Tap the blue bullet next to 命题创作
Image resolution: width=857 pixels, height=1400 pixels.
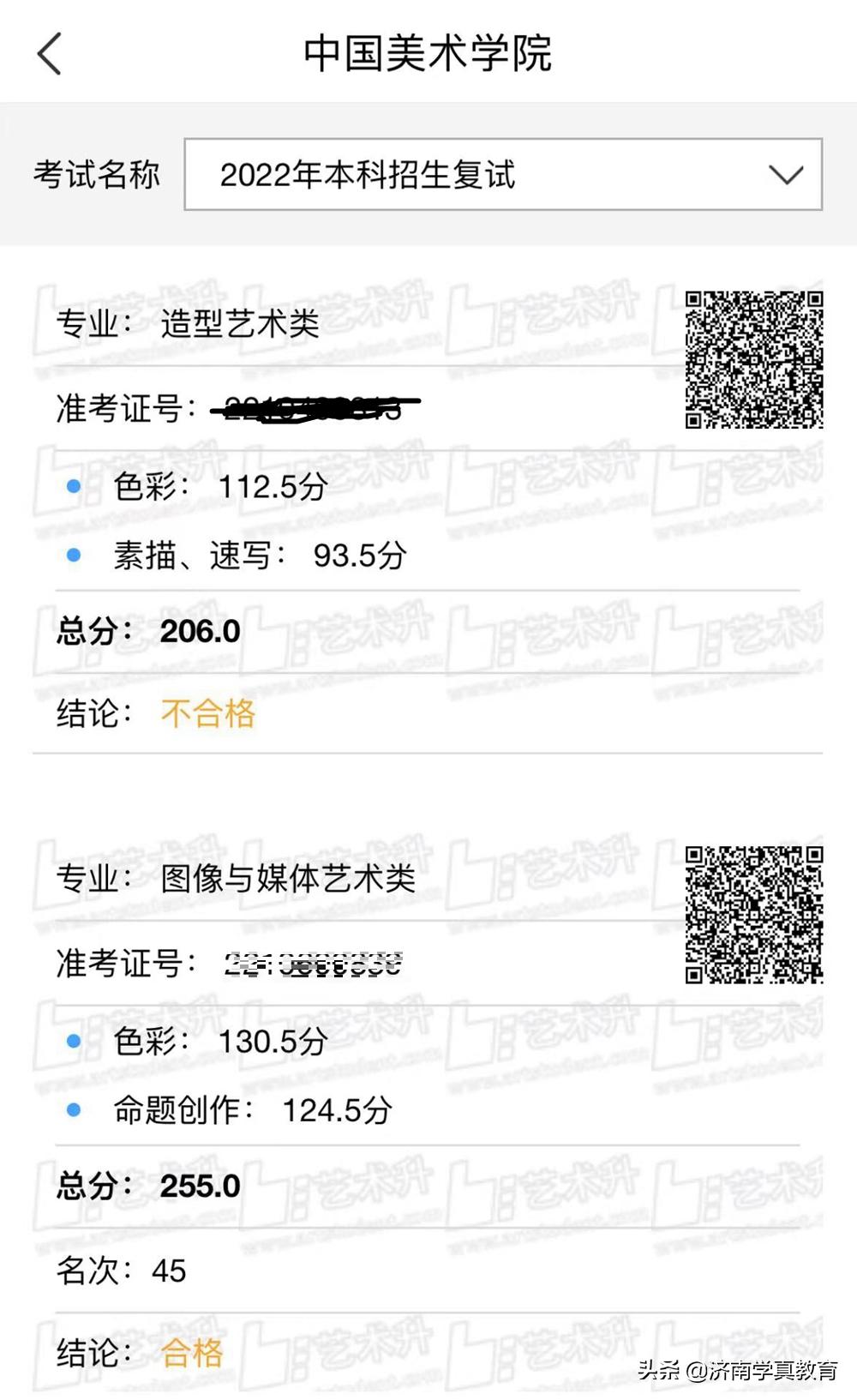[x=75, y=1109]
